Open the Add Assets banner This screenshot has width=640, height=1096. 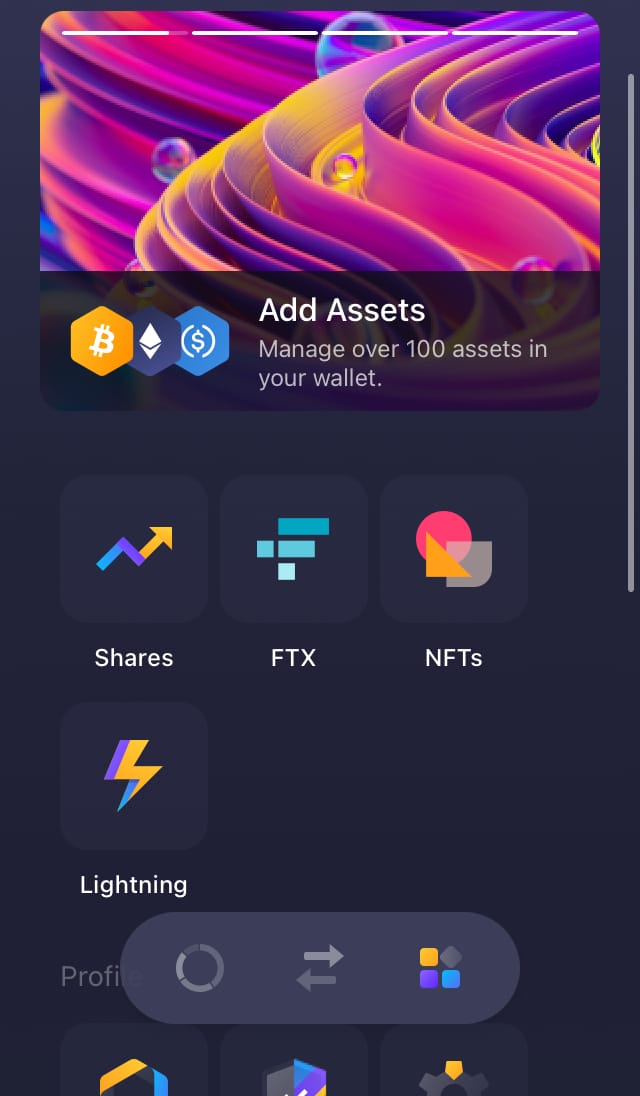[x=320, y=210]
